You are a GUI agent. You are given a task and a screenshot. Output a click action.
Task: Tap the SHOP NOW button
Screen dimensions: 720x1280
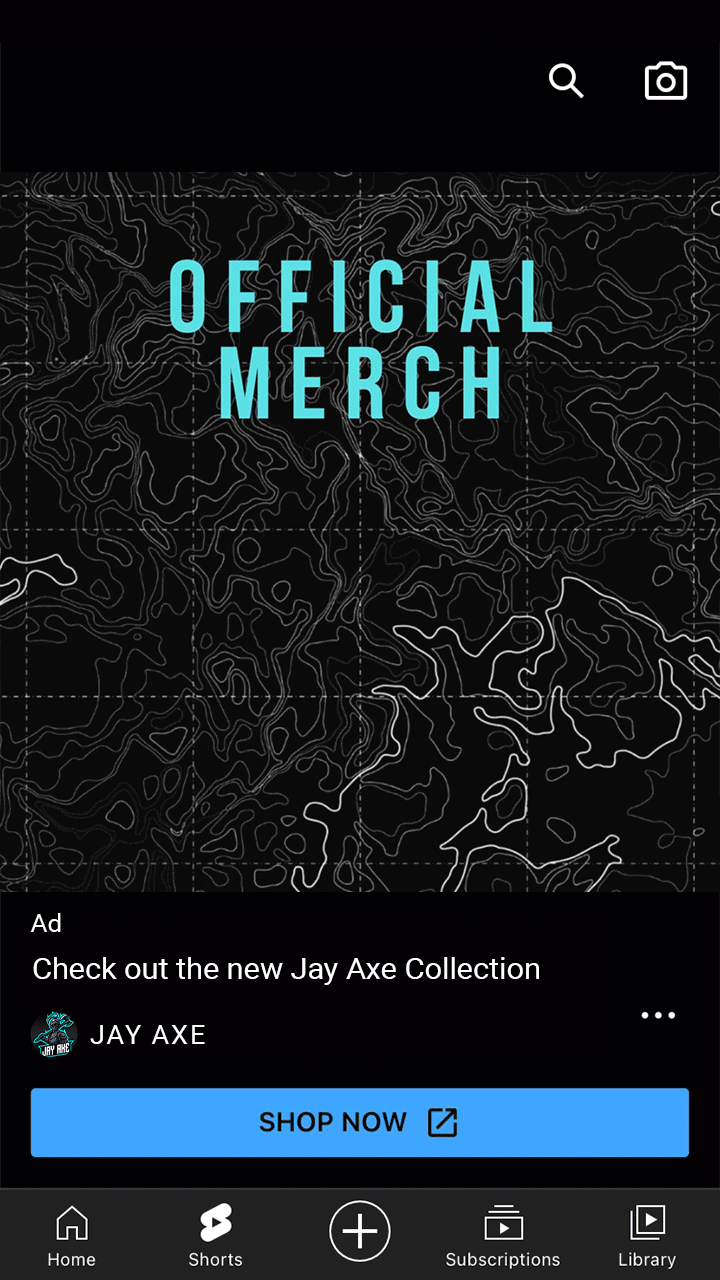coord(360,1122)
